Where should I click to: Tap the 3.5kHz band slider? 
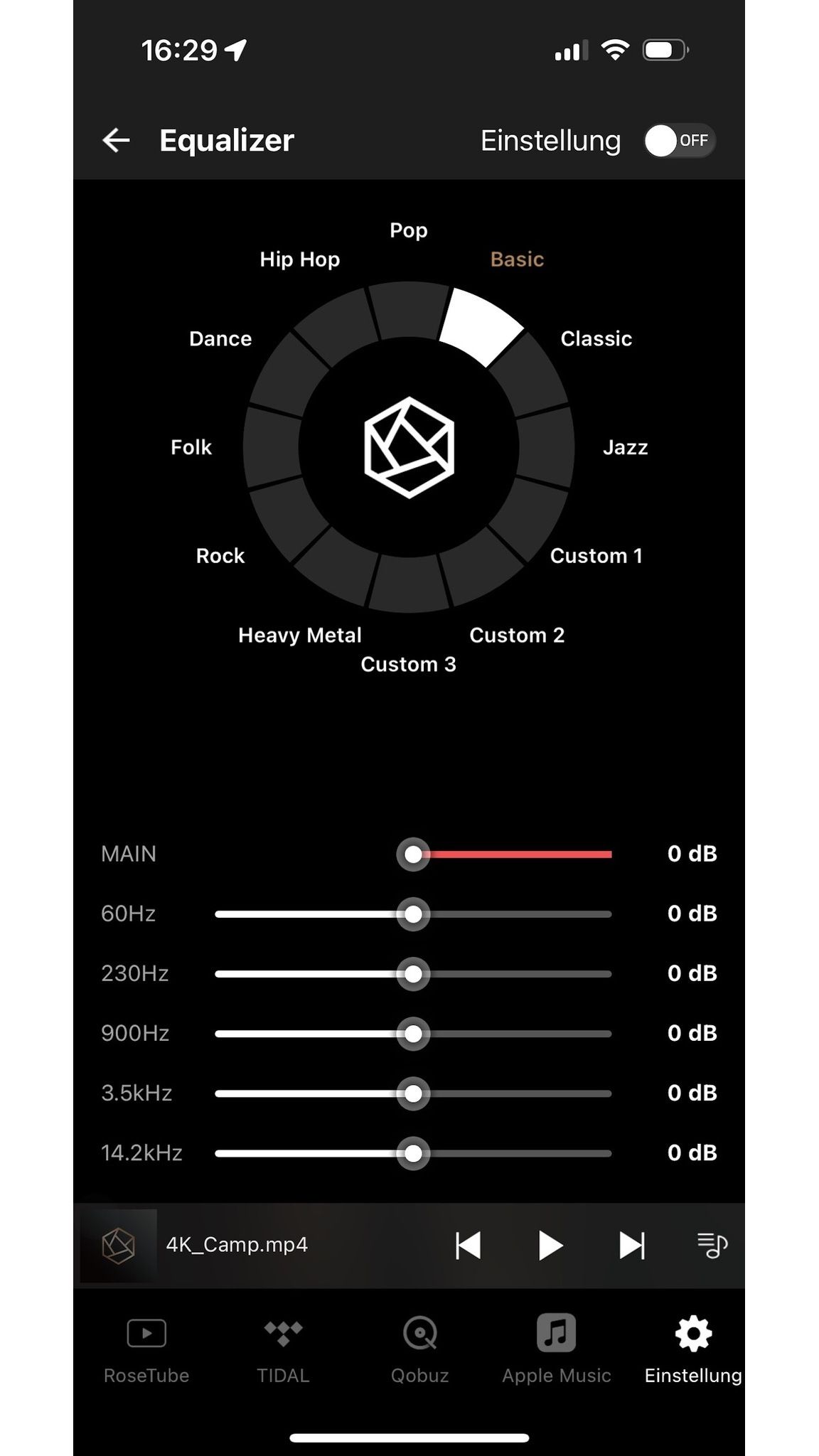pyautogui.click(x=413, y=1093)
